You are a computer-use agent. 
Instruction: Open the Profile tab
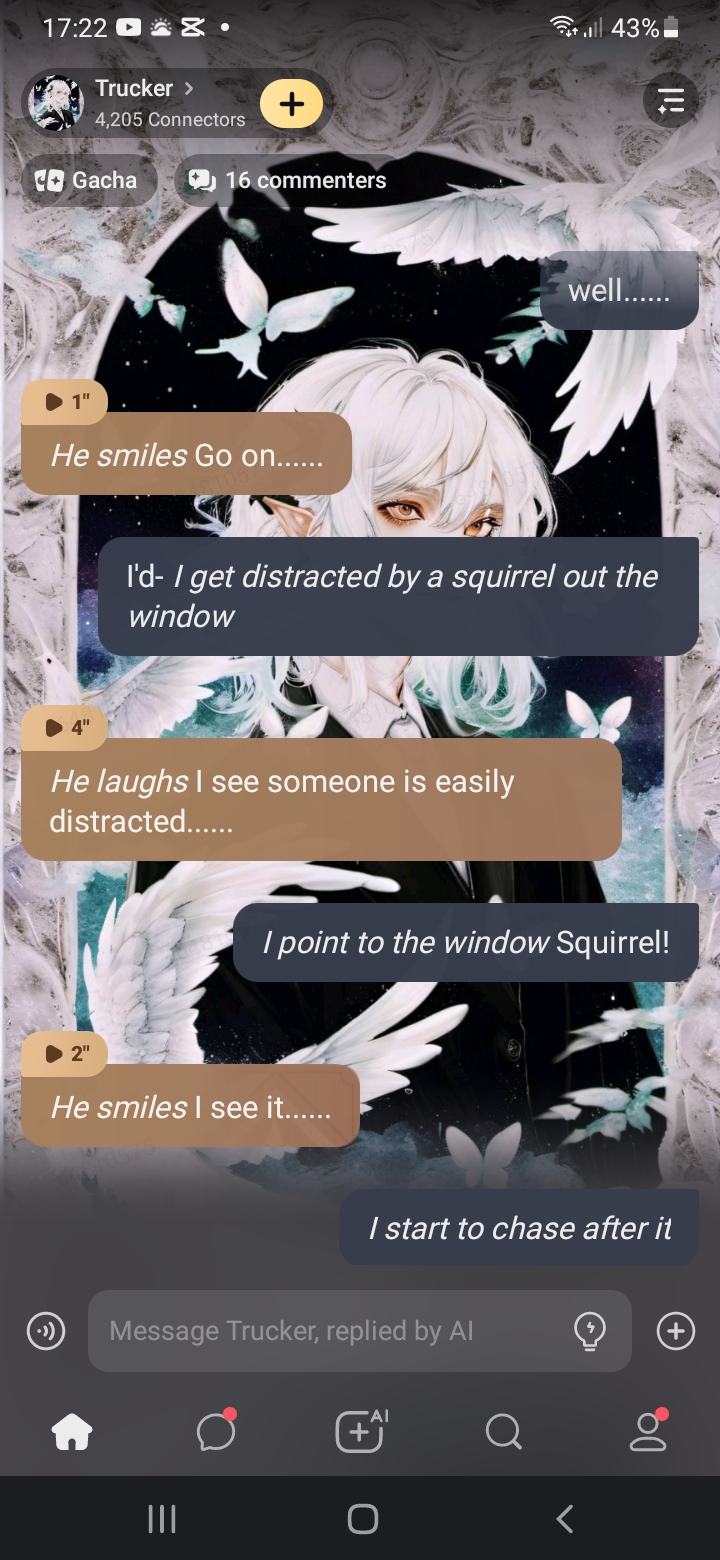pos(648,1432)
